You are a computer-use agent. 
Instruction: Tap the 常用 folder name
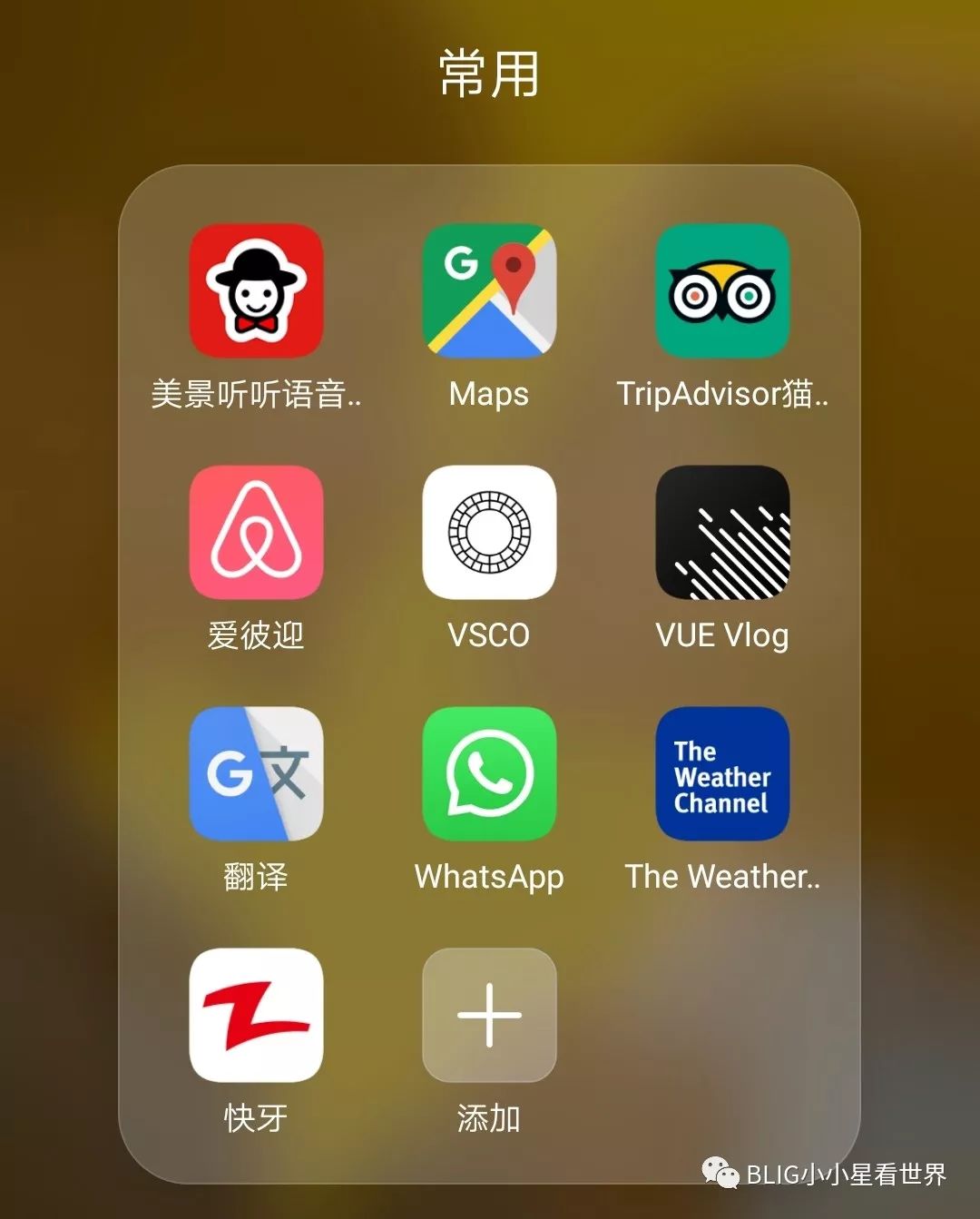(x=489, y=74)
